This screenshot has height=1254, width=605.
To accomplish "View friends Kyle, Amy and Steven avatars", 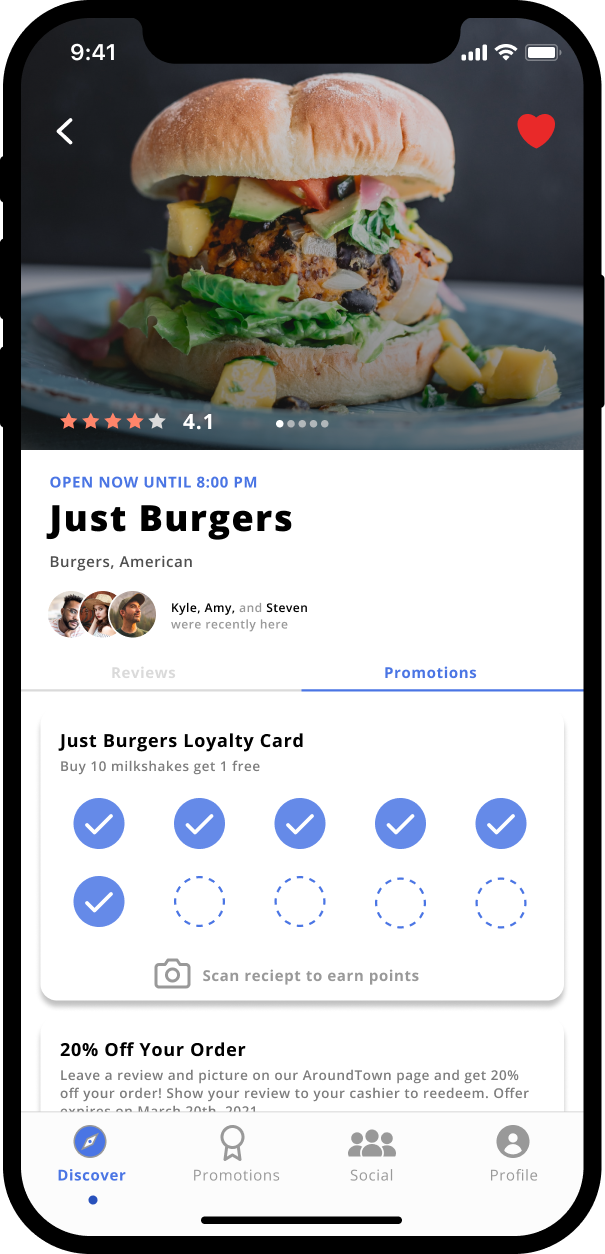I will [102, 614].
